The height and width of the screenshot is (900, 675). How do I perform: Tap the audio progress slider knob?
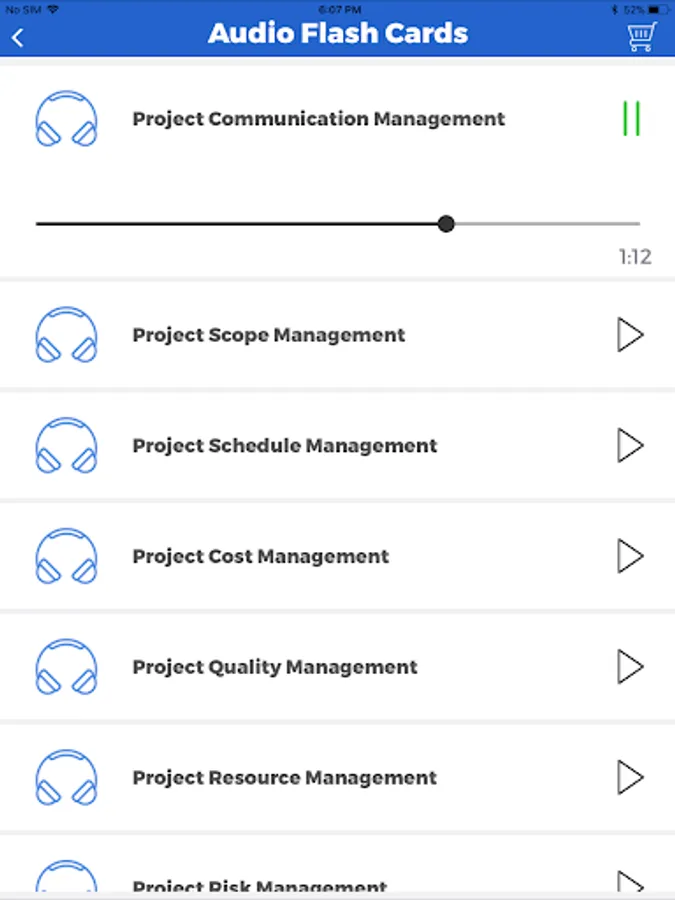(446, 224)
